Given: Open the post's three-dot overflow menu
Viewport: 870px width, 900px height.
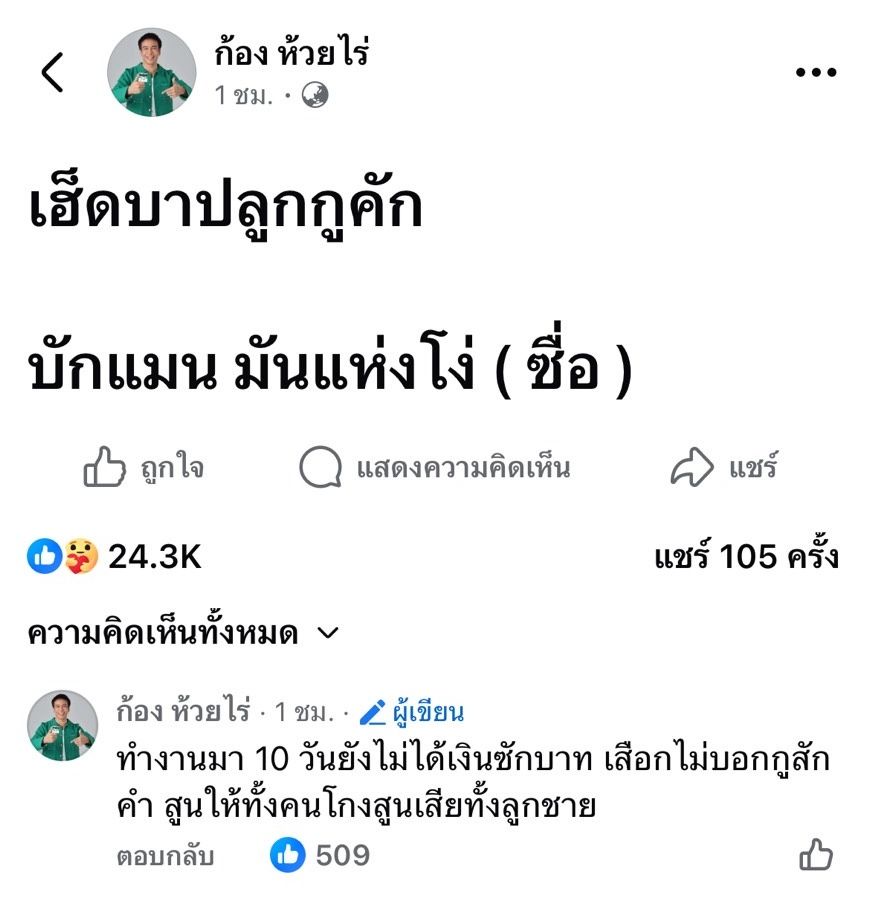Looking at the screenshot, I should (814, 73).
